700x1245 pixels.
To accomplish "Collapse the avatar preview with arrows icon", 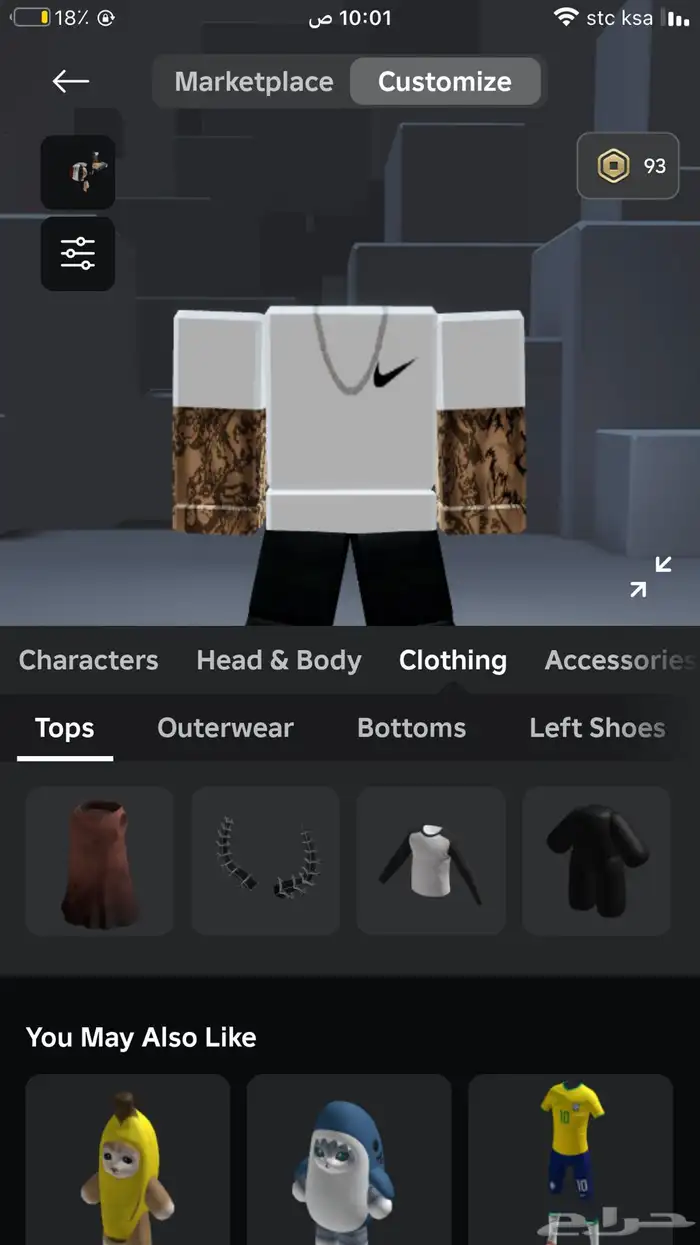I will (650, 576).
